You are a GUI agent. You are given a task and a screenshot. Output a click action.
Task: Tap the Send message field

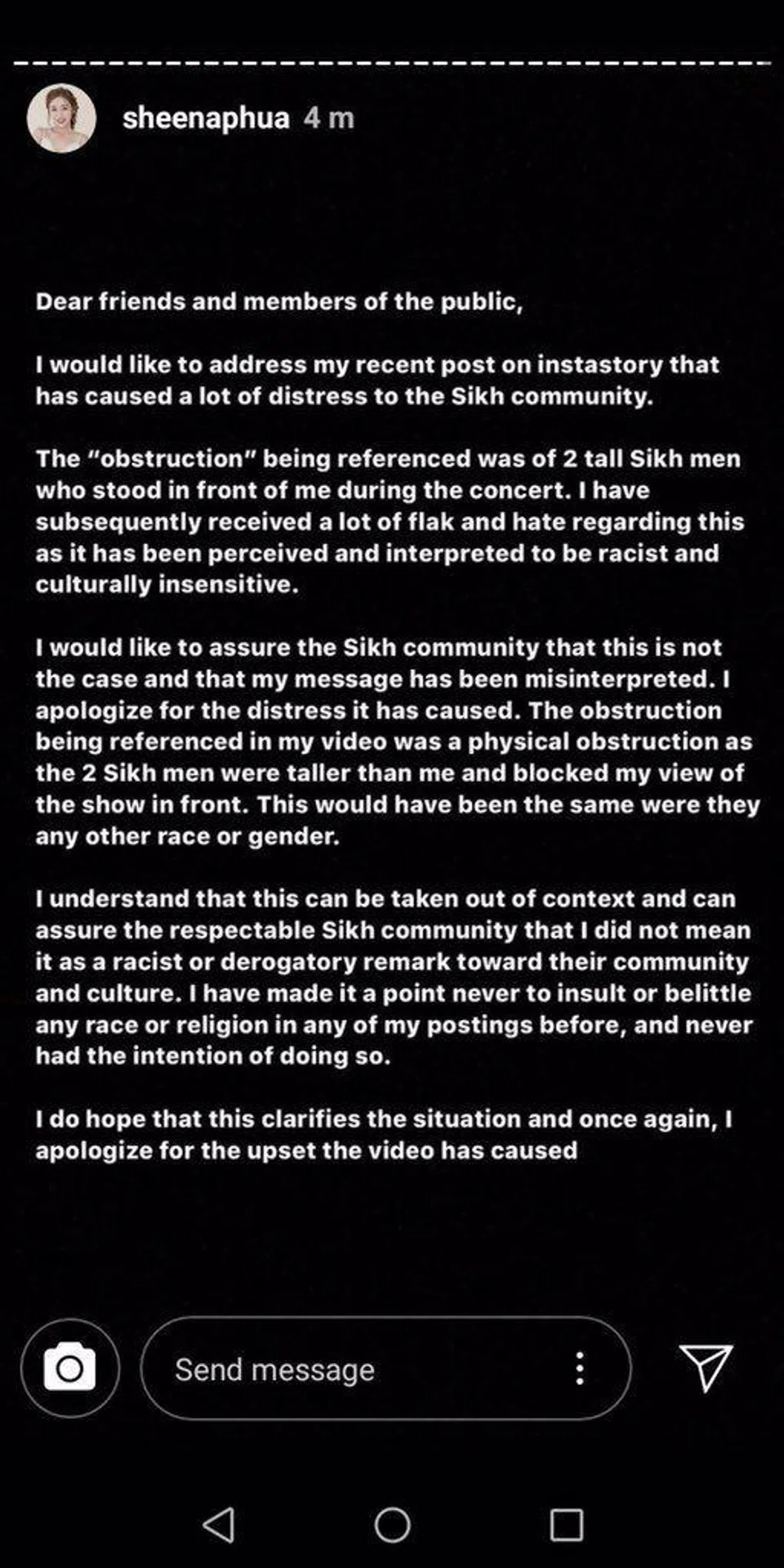tap(351, 1370)
